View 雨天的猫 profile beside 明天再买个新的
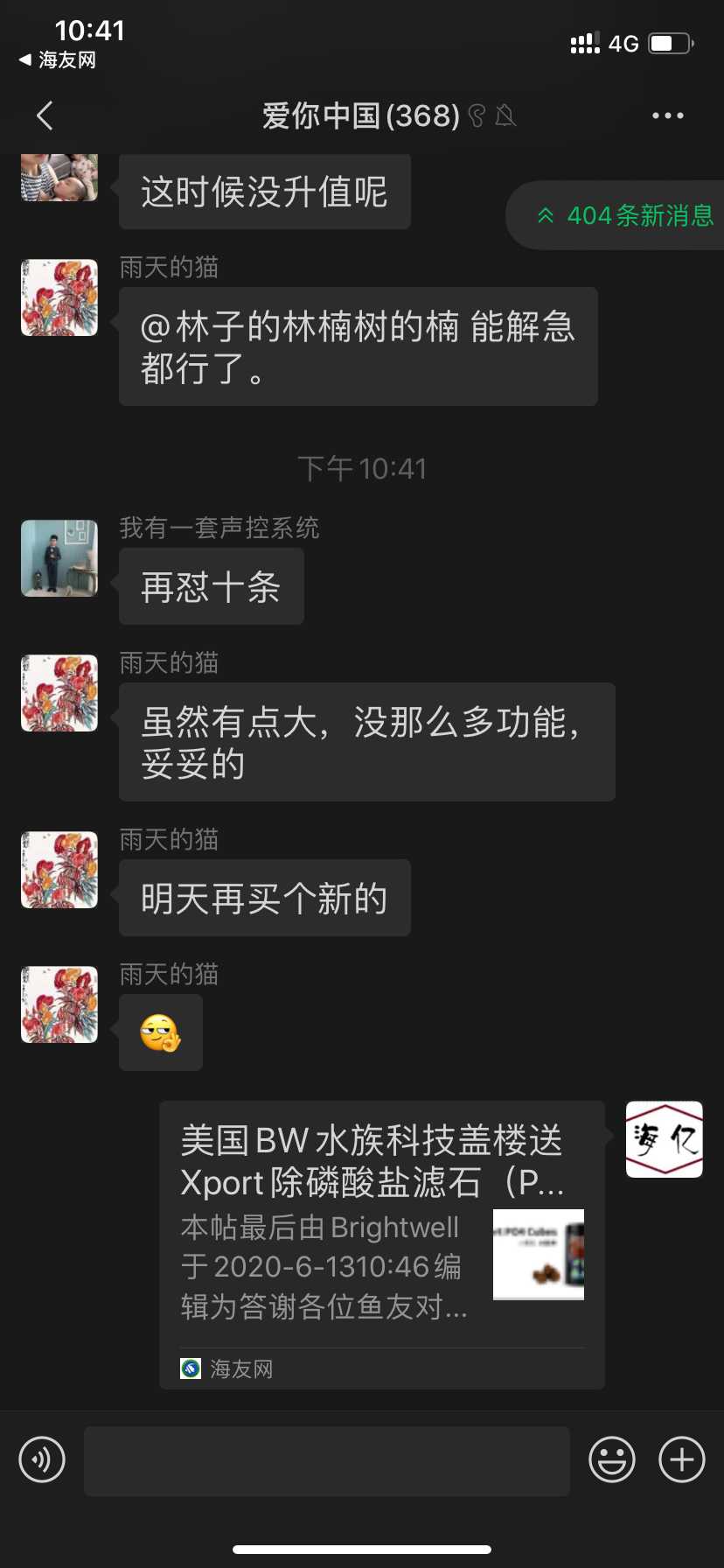The image size is (724, 1568). tap(59, 870)
